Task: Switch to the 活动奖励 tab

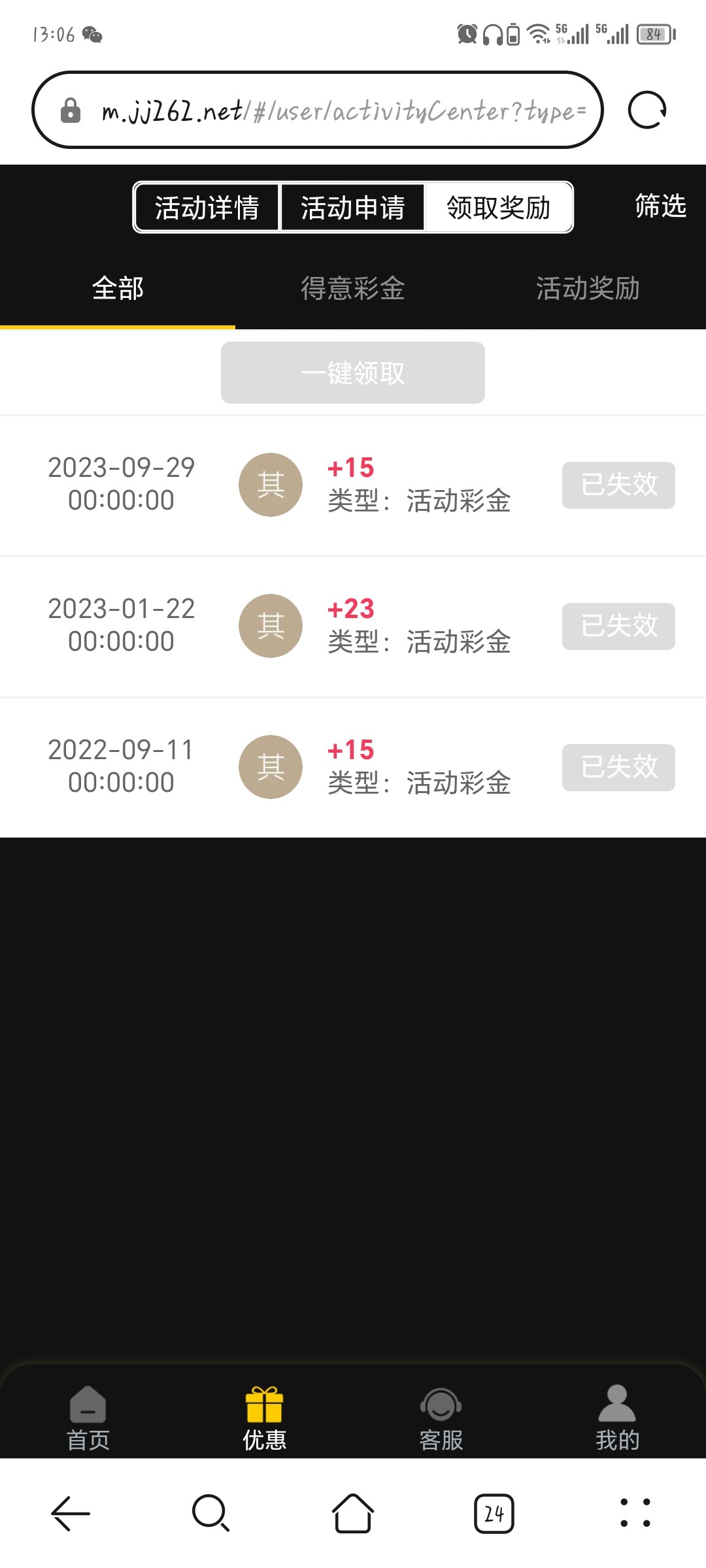Action: (588, 289)
